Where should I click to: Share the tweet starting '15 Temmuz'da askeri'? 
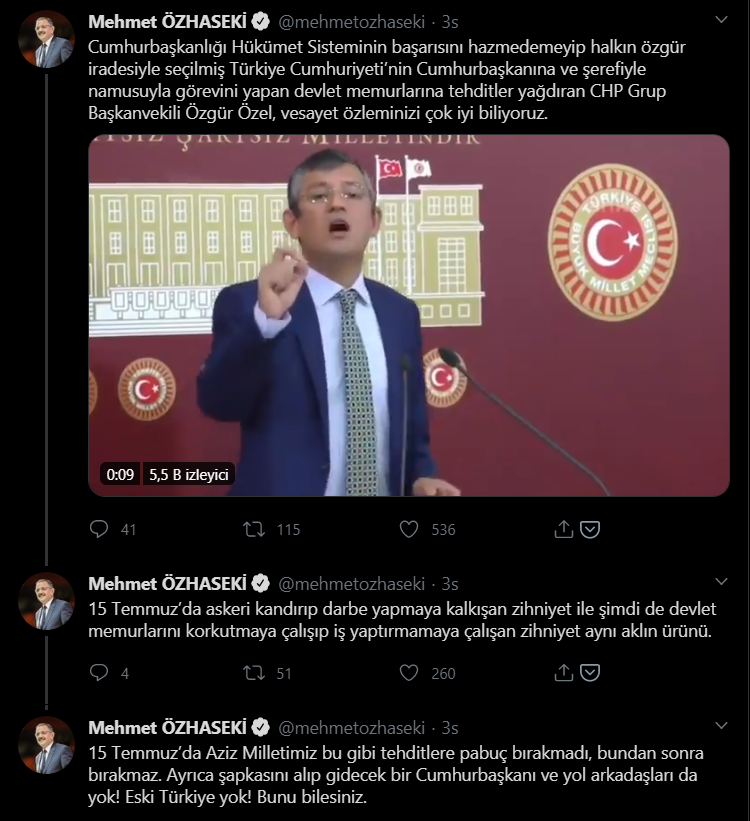(563, 673)
